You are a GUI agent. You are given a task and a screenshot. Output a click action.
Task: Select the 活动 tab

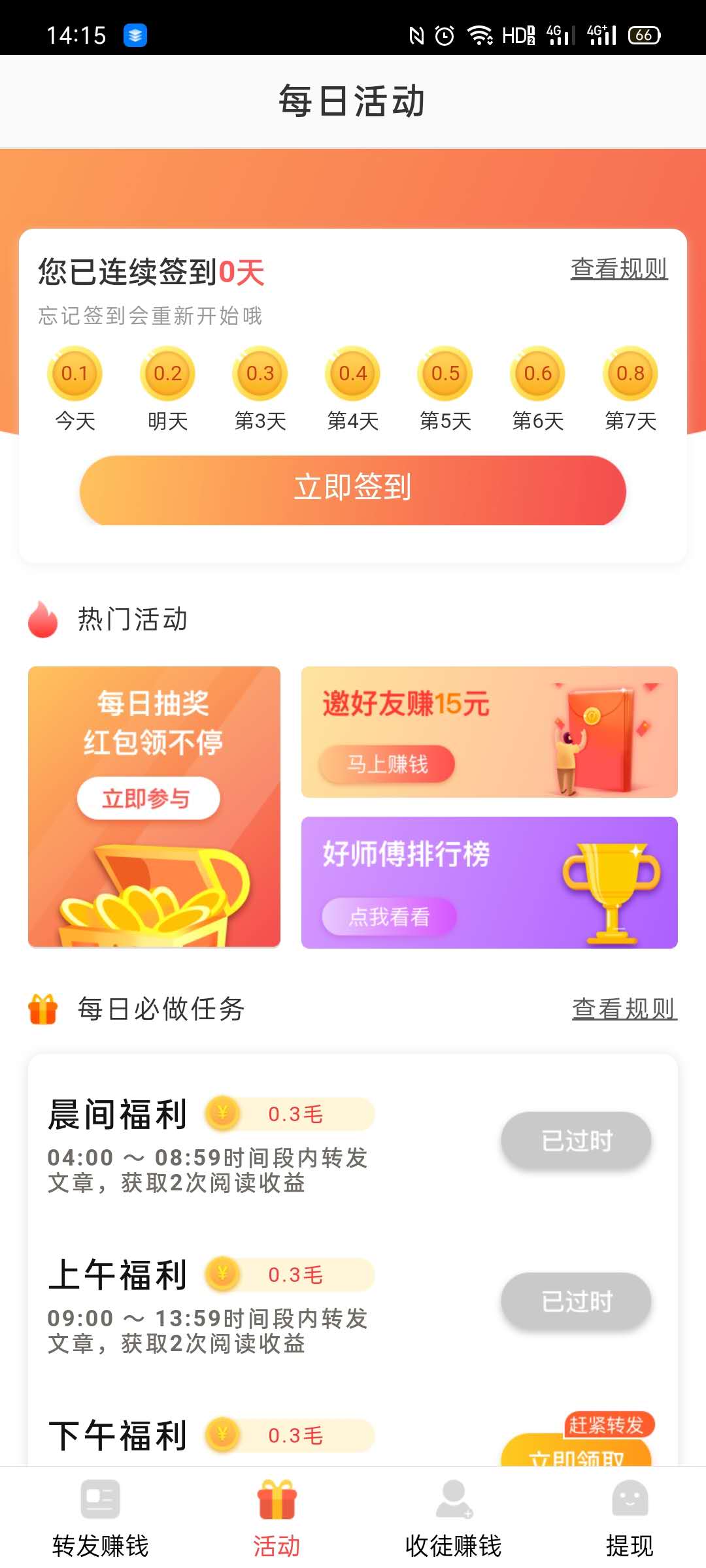pyautogui.click(x=277, y=1517)
